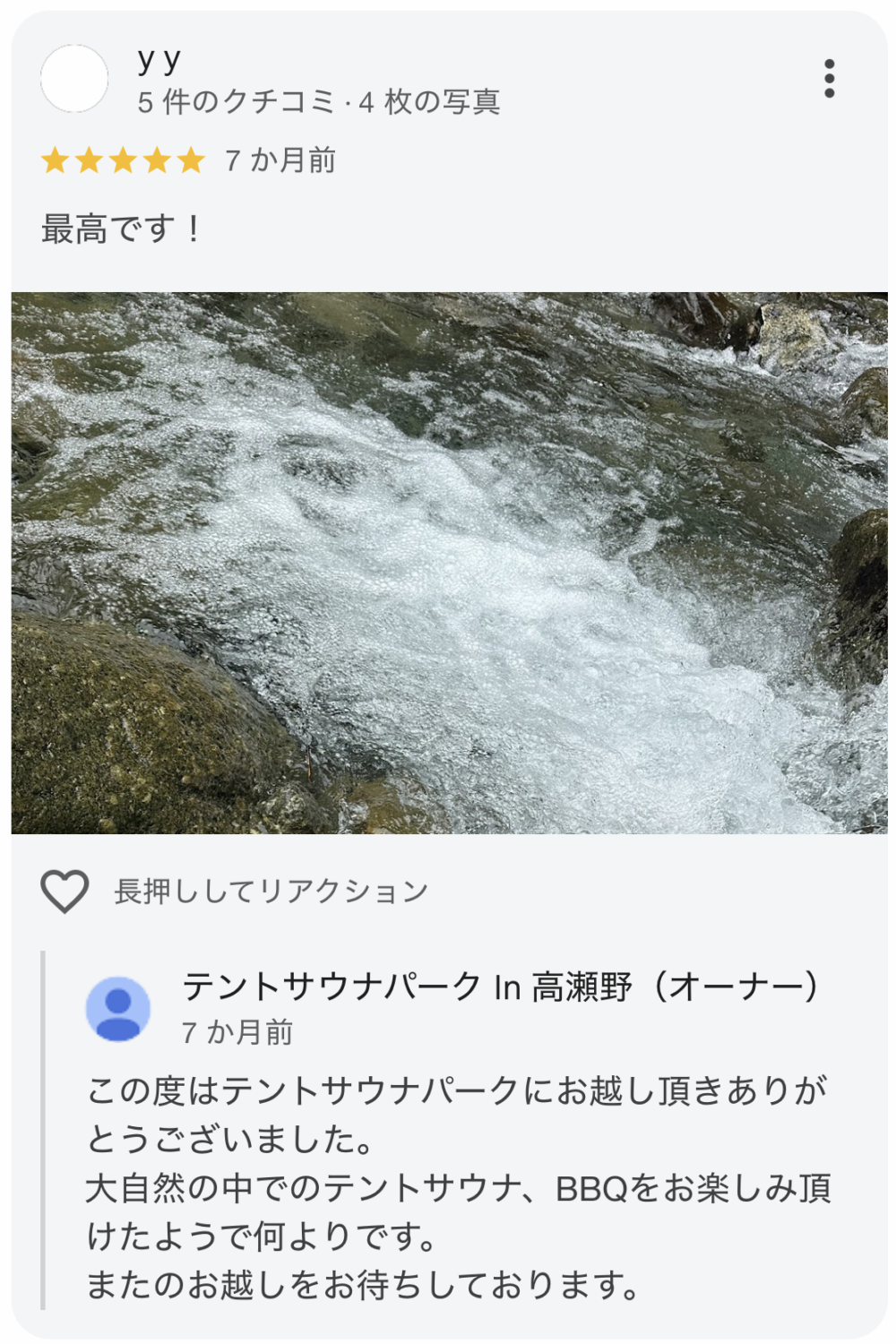The image size is (896, 1344).
Task: Click the middle star of the five-star rating
Action: click(x=123, y=161)
